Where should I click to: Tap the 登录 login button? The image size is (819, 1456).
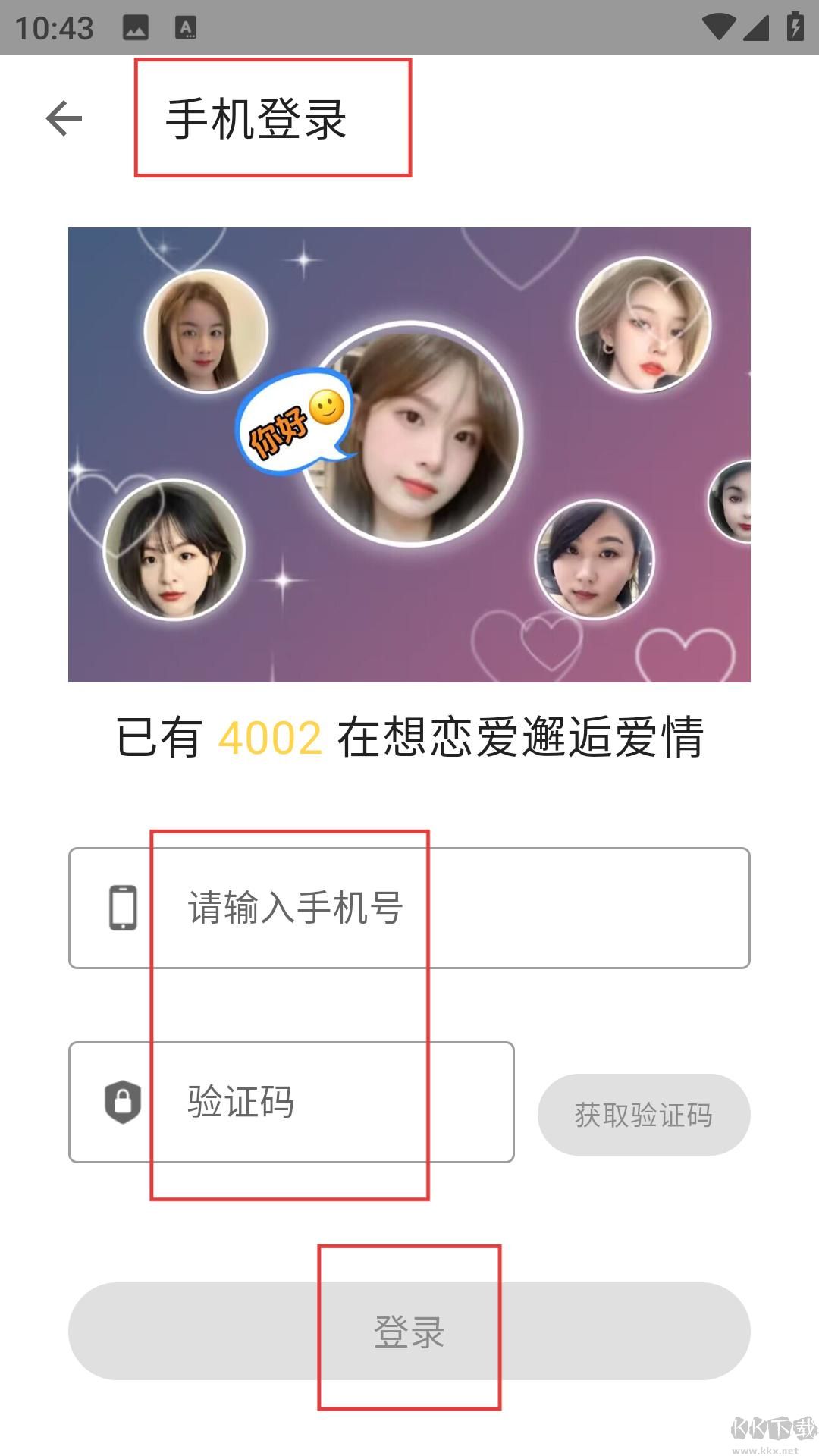pos(409,1331)
